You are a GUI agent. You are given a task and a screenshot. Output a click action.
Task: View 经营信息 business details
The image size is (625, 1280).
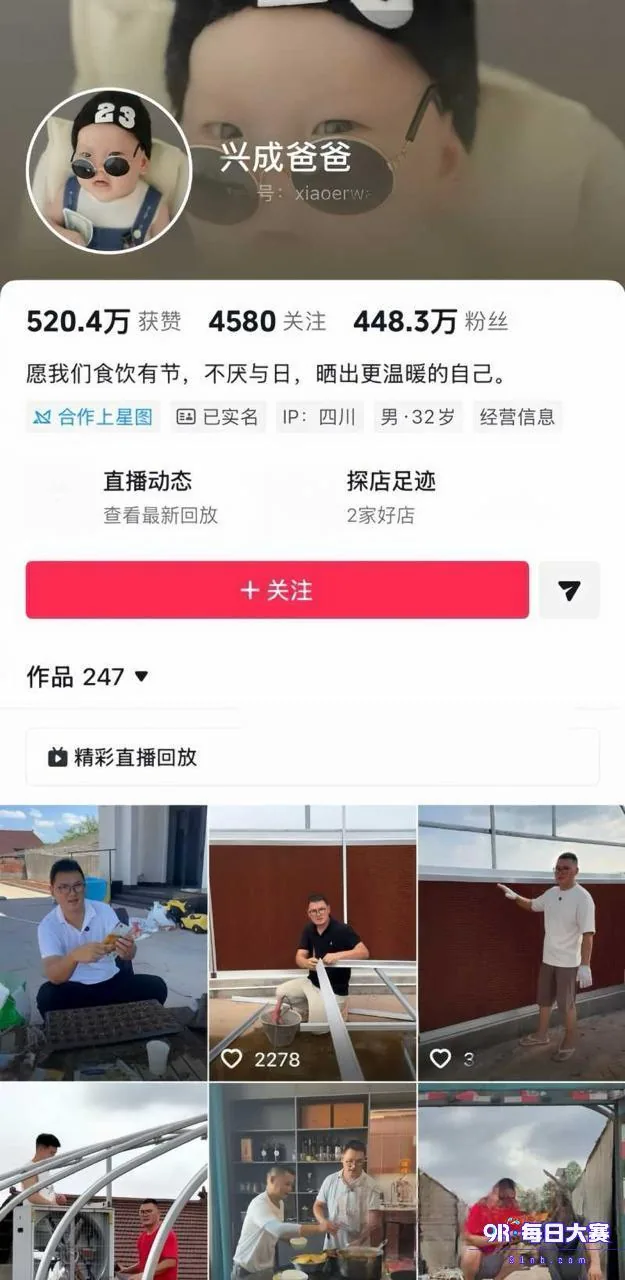[517, 417]
